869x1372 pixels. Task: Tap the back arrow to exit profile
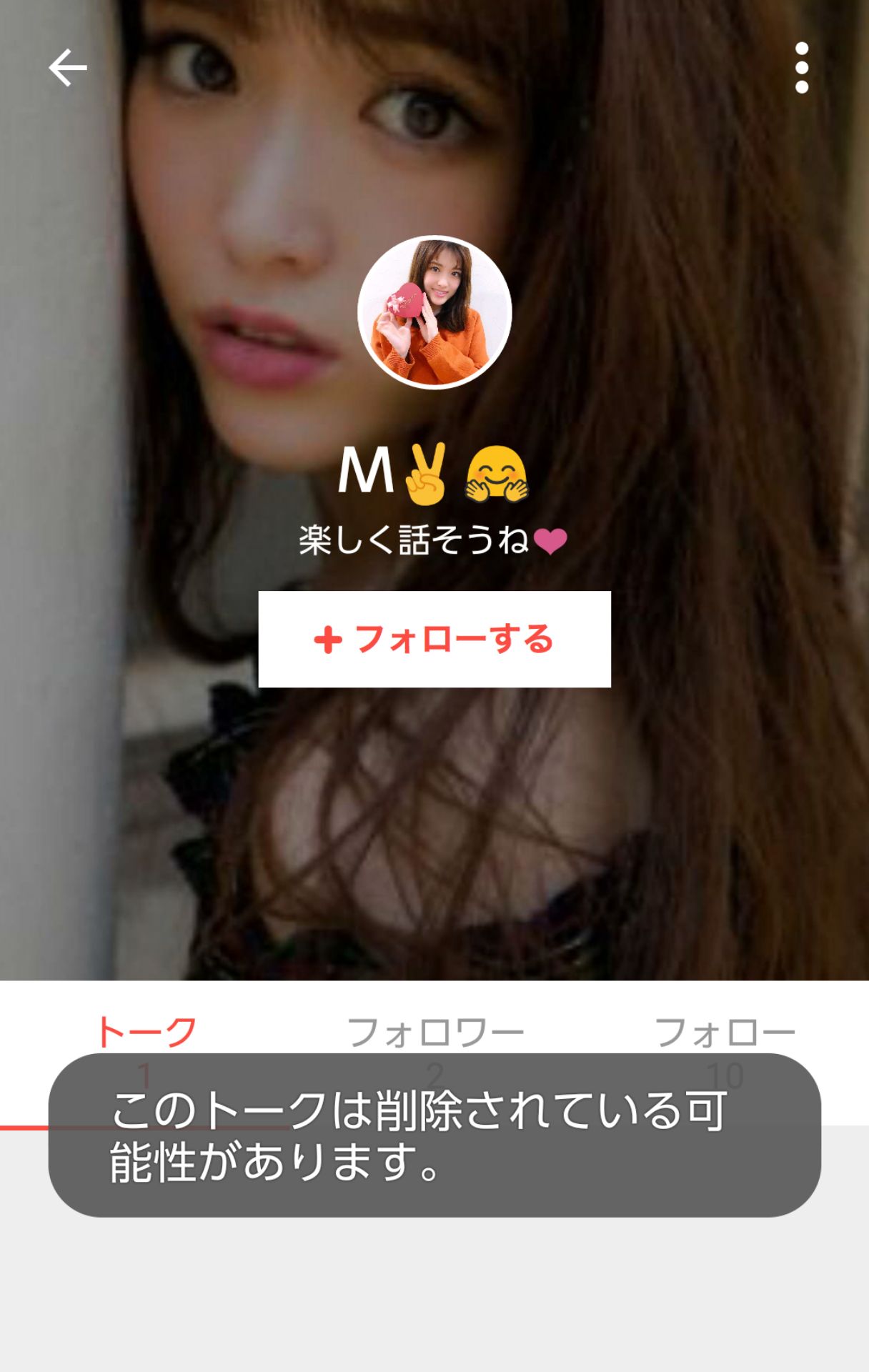pos(68,68)
